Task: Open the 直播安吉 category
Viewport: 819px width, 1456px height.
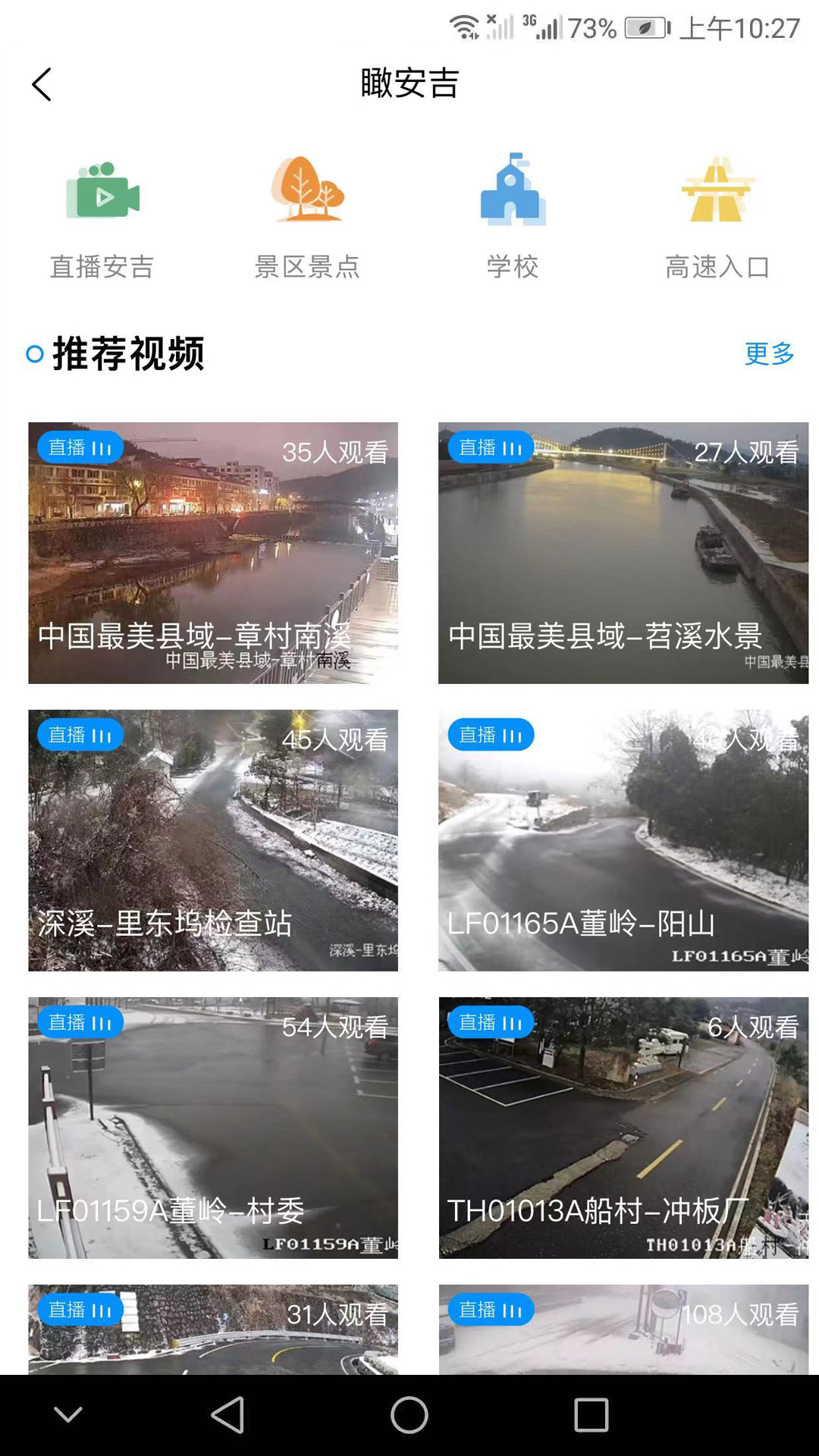Action: click(x=102, y=216)
